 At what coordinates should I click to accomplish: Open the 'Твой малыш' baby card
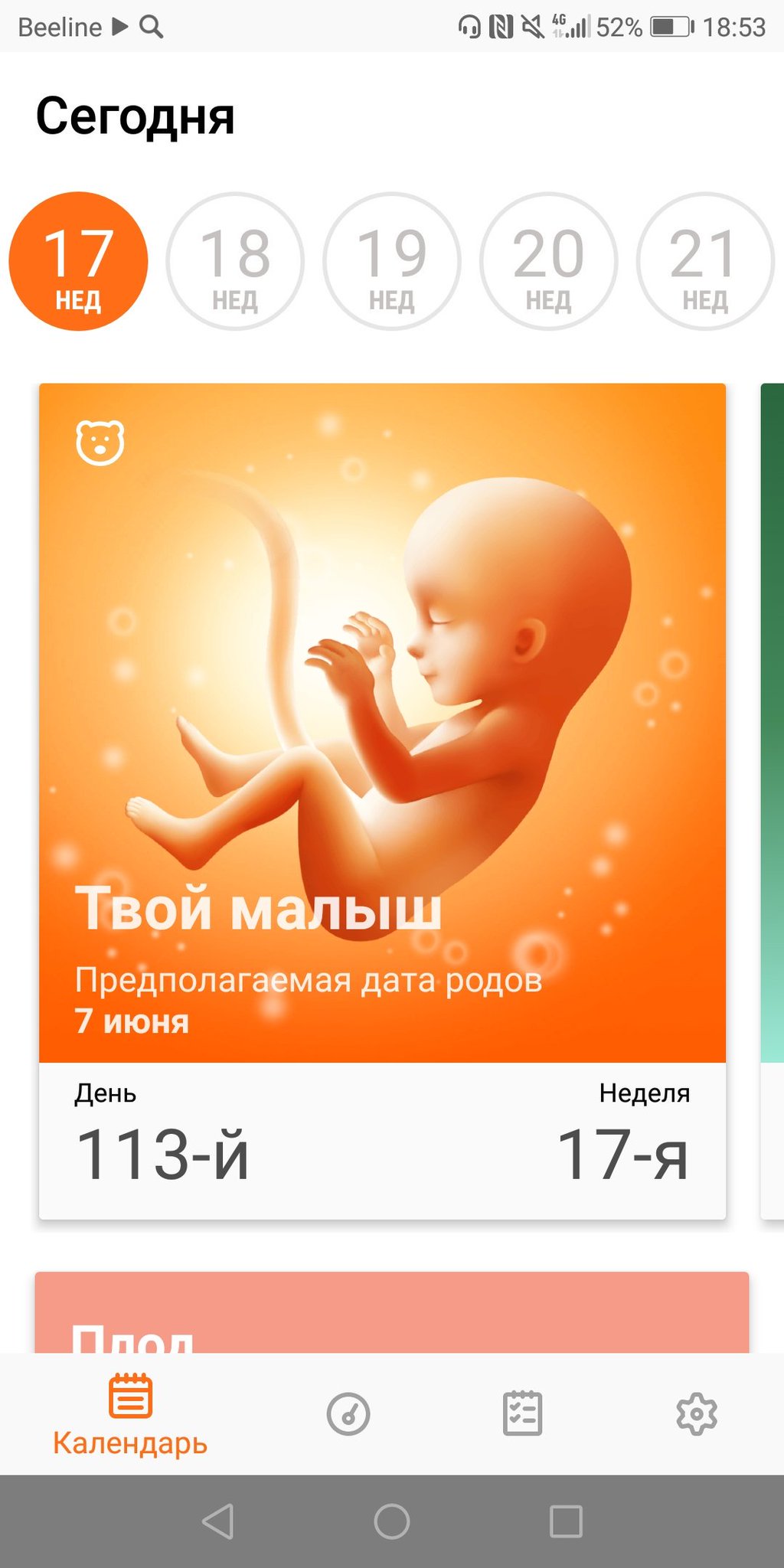point(382,723)
